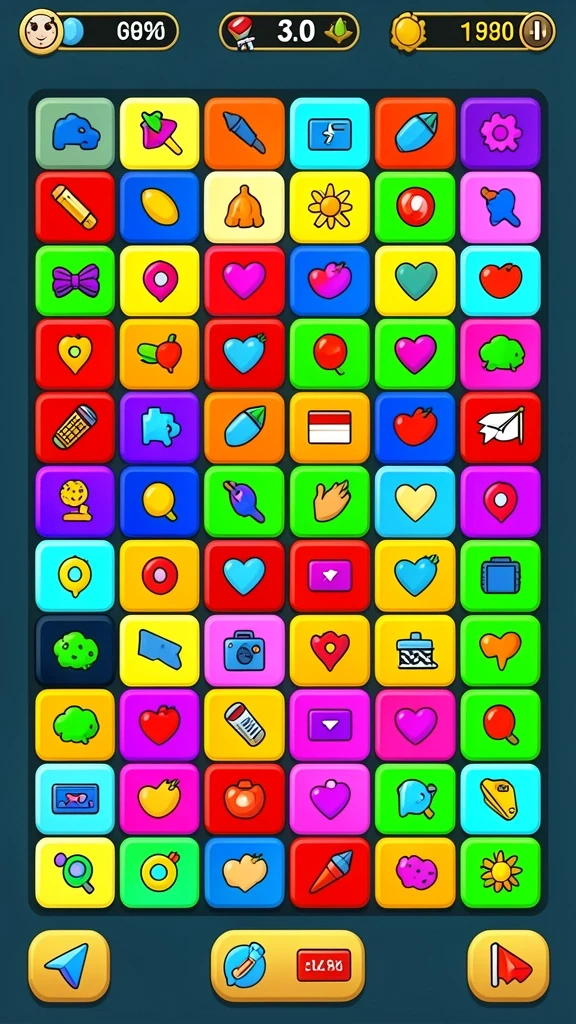Select the purple gear tile
This screenshot has height=1024, width=576.
coord(500,133)
